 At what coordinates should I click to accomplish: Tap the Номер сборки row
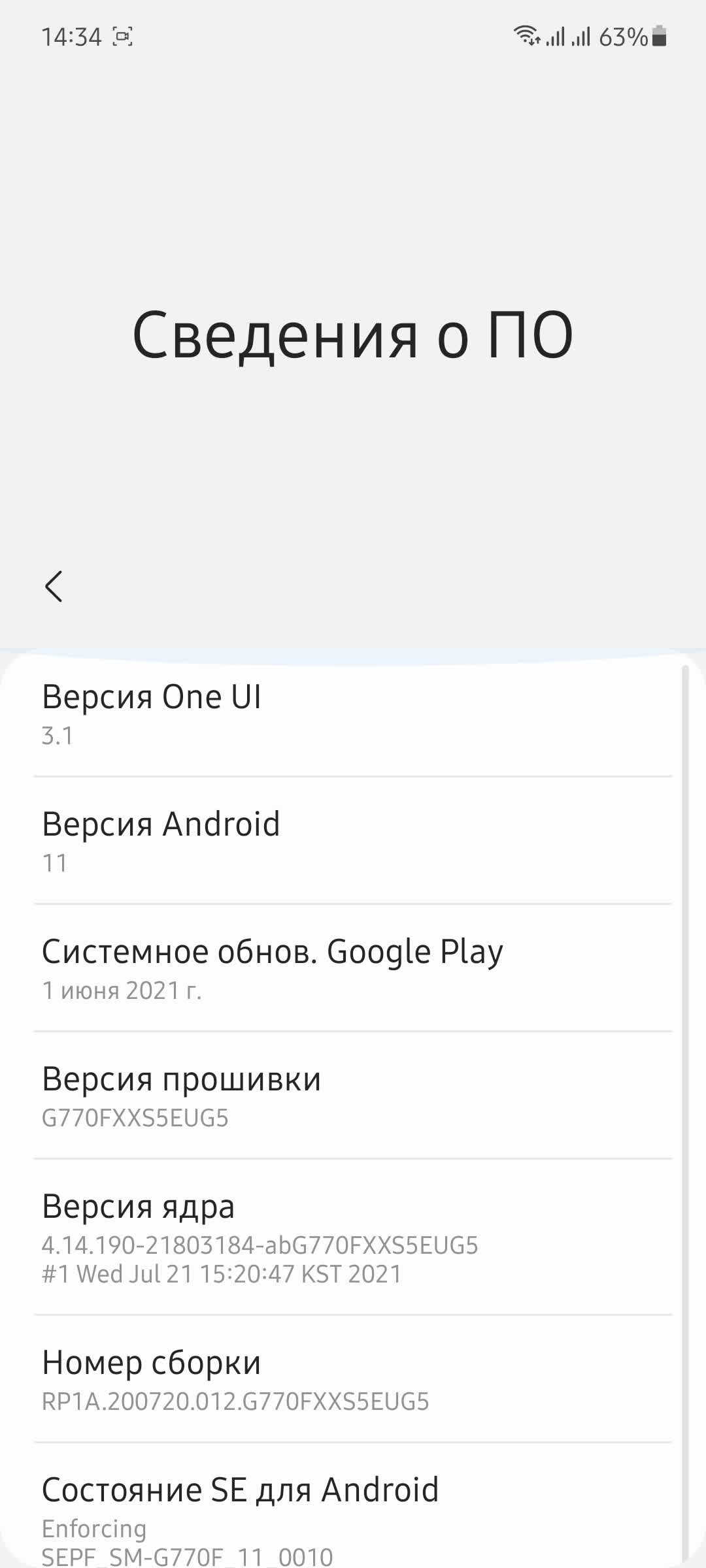tap(353, 1379)
